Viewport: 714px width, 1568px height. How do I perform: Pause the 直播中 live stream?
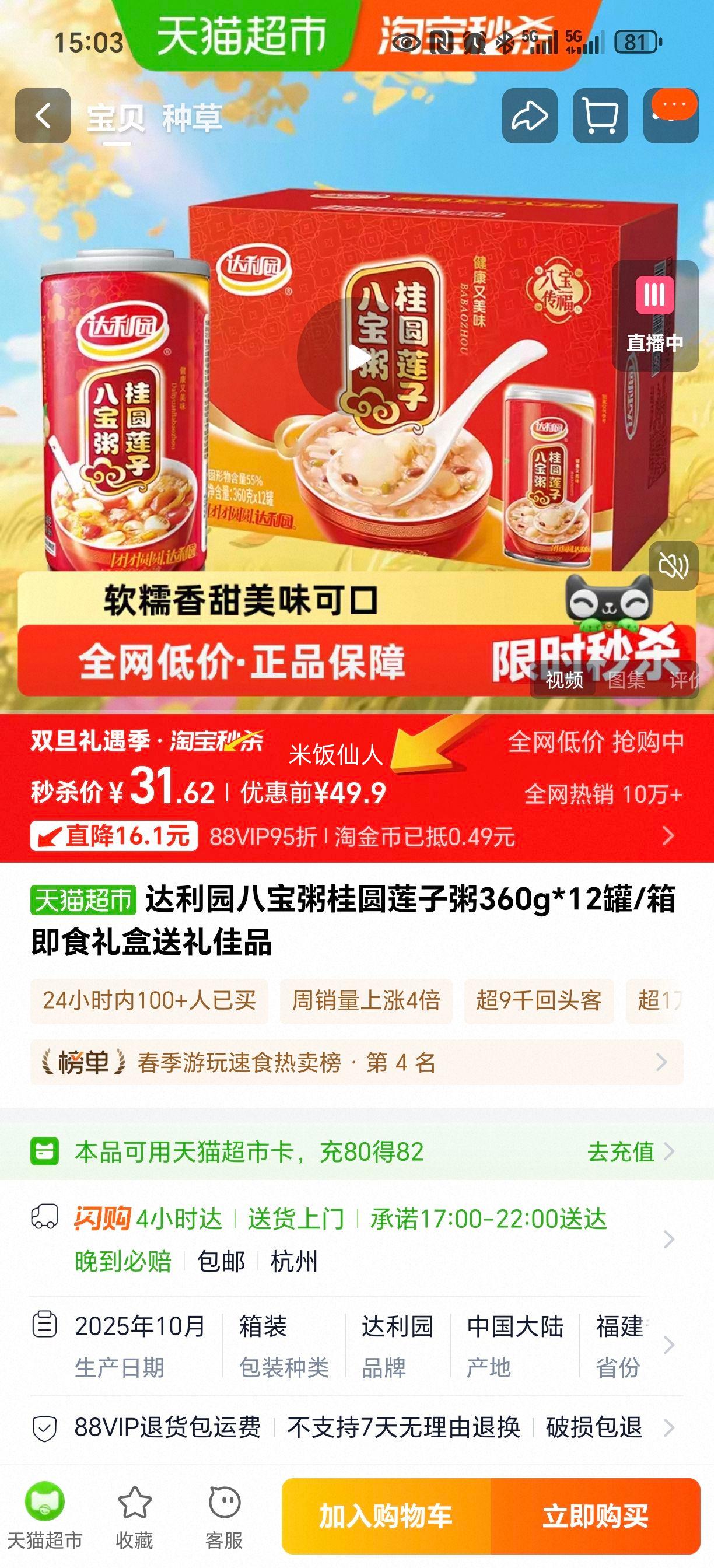coord(655,297)
